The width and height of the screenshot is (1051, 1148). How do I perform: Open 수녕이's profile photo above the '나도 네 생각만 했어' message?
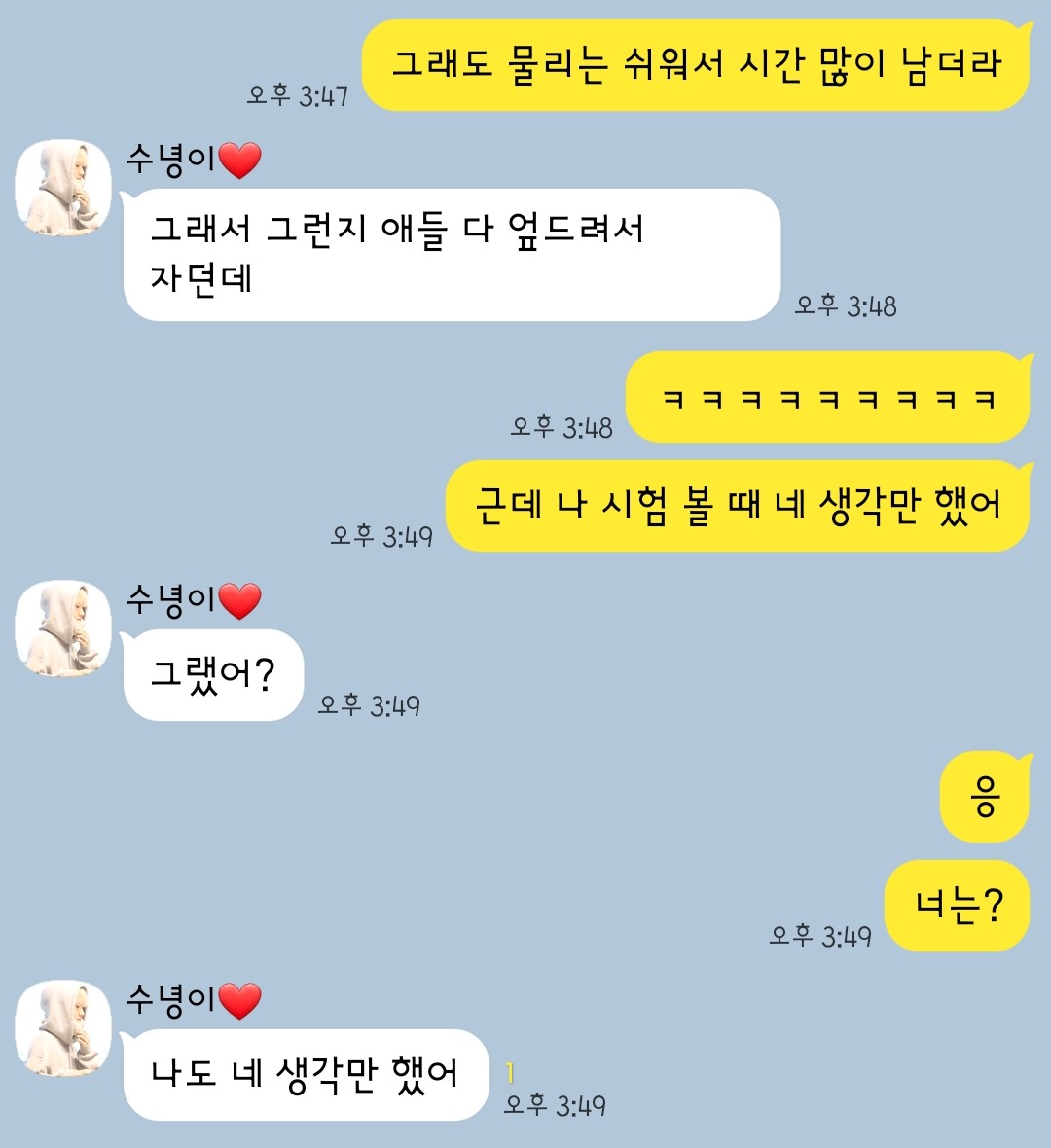tap(63, 1028)
